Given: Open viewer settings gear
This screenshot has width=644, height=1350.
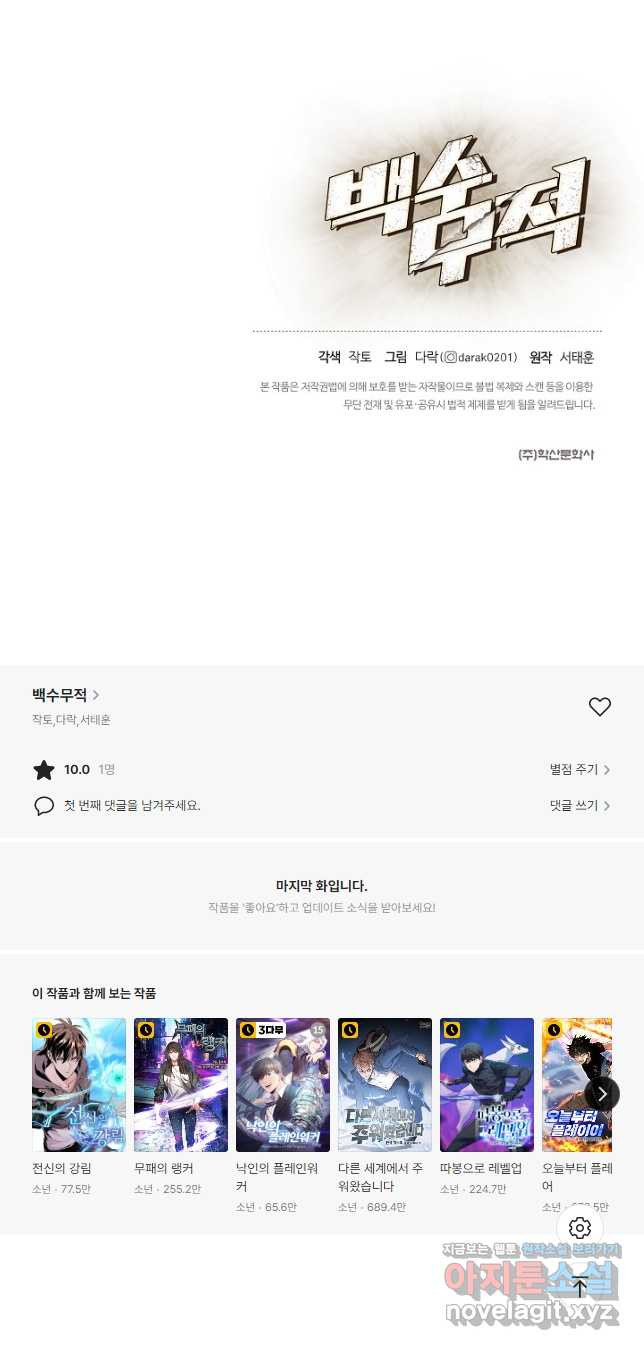Looking at the screenshot, I should pyautogui.click(x=580, y=1228).
